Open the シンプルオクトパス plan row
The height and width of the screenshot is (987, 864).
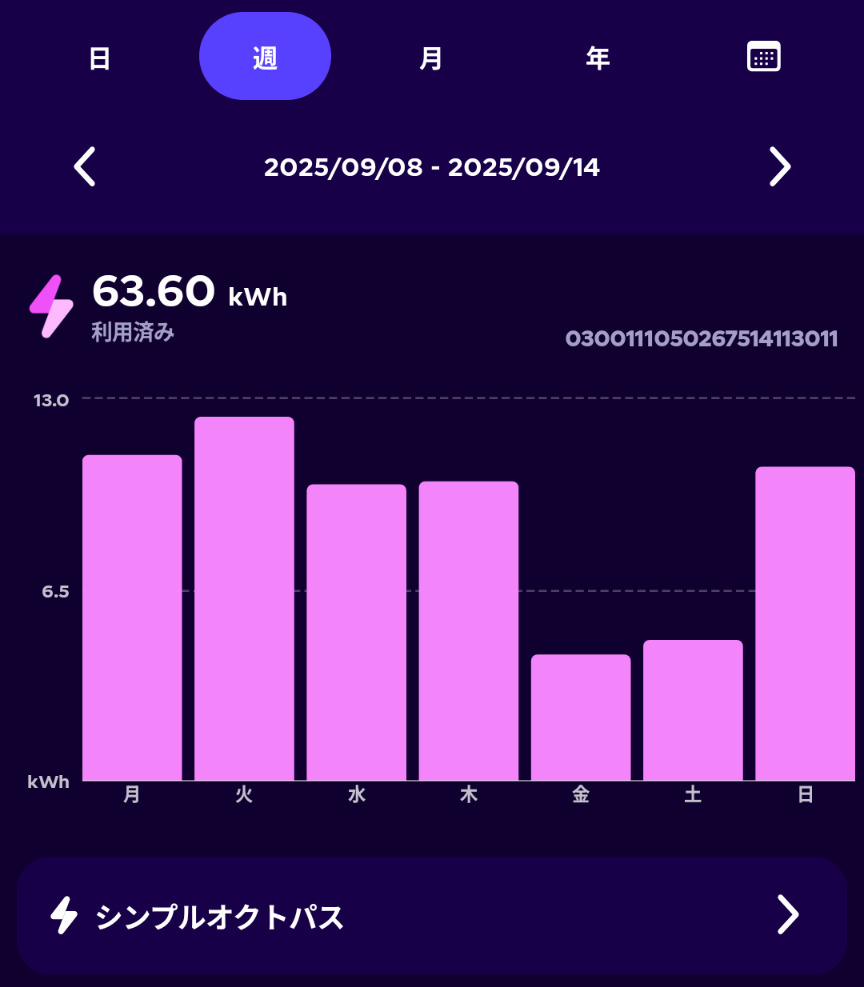pyautogui.click(x=432, y=915)
